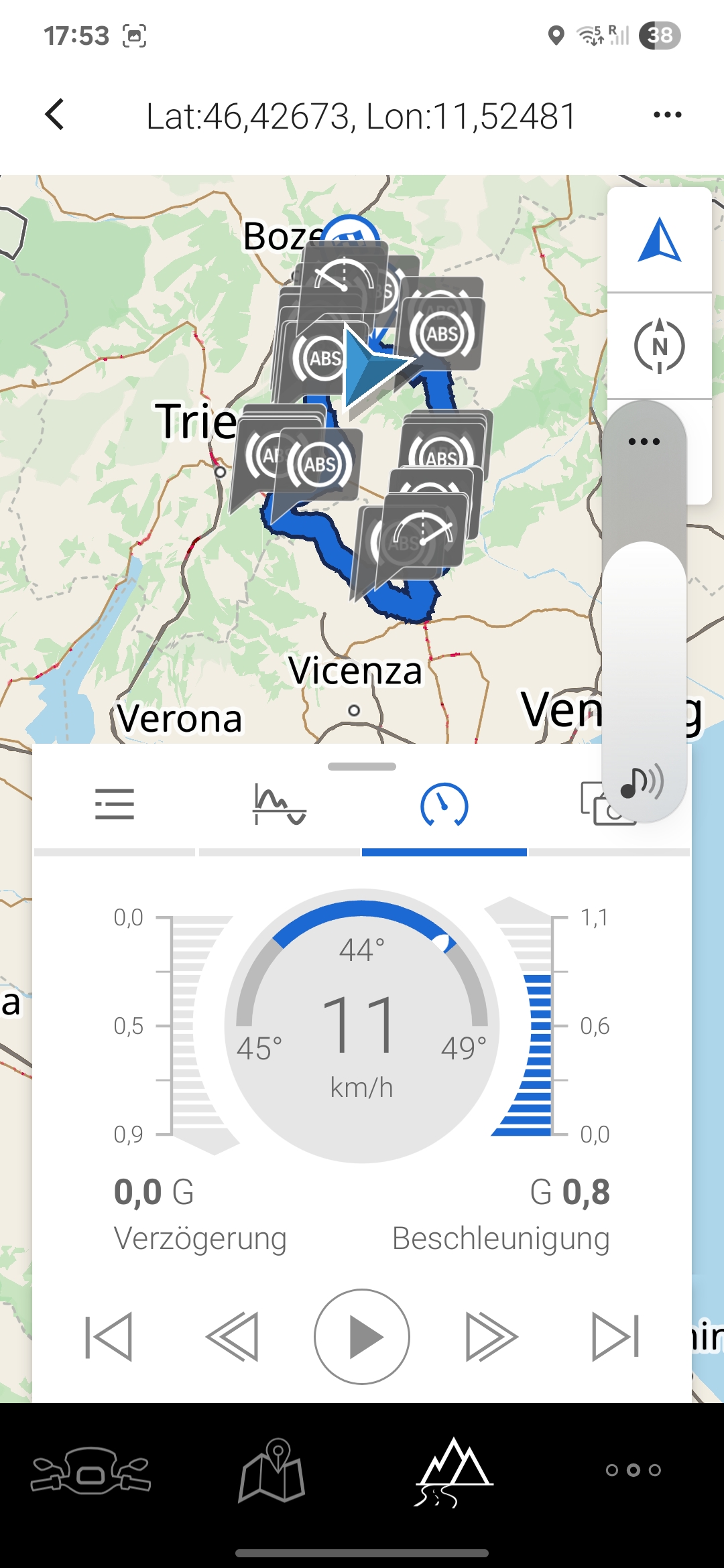Open the volume panel's three-dot options
724x1568 pixels.
(644, 442)
